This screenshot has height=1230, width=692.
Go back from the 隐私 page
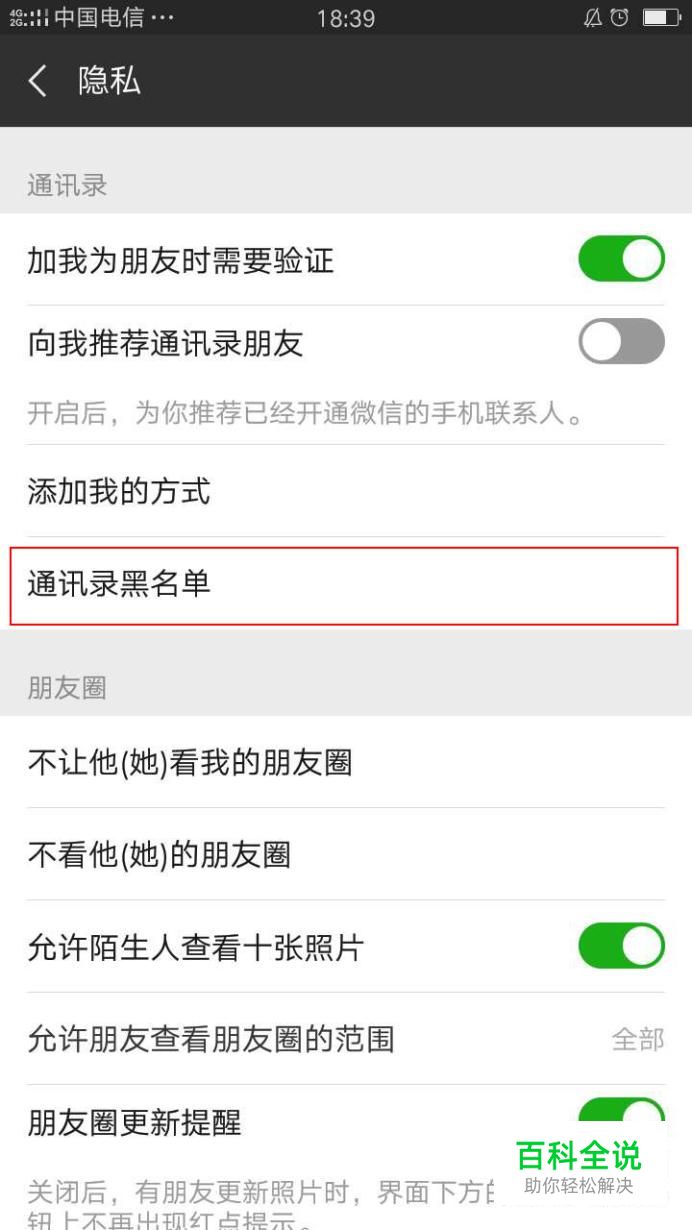point(38,81)
